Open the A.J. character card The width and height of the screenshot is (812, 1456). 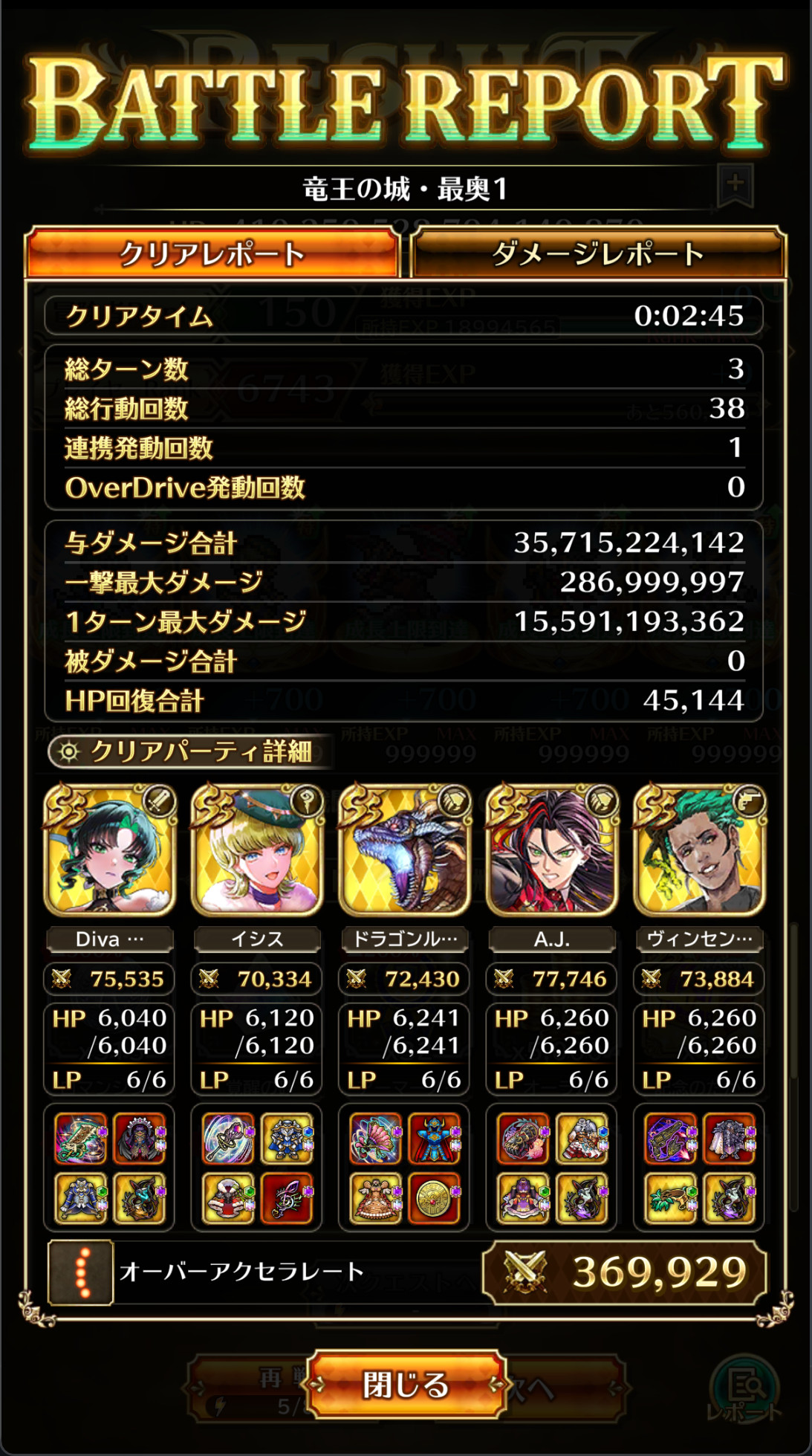551,851
